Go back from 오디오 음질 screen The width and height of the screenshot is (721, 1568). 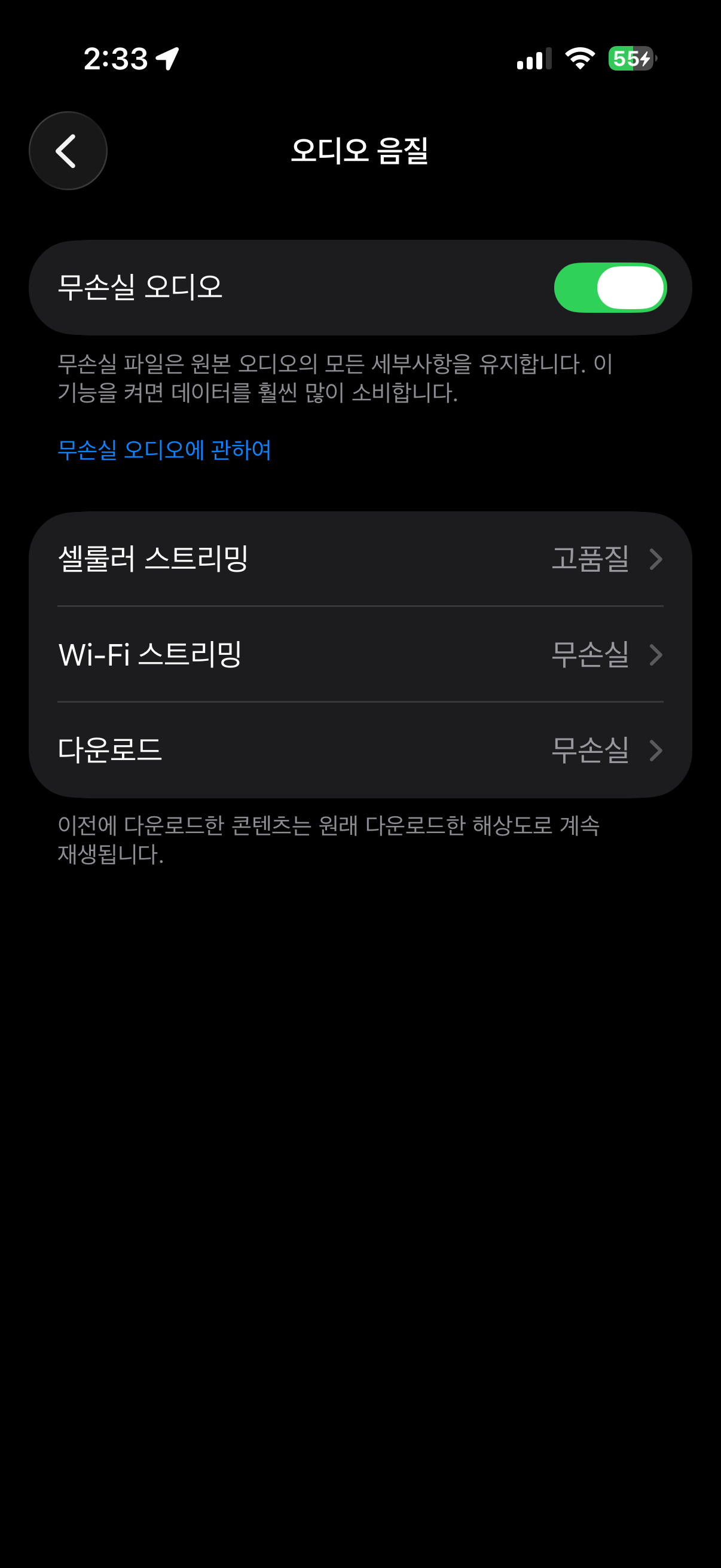(x=68, y=151)
